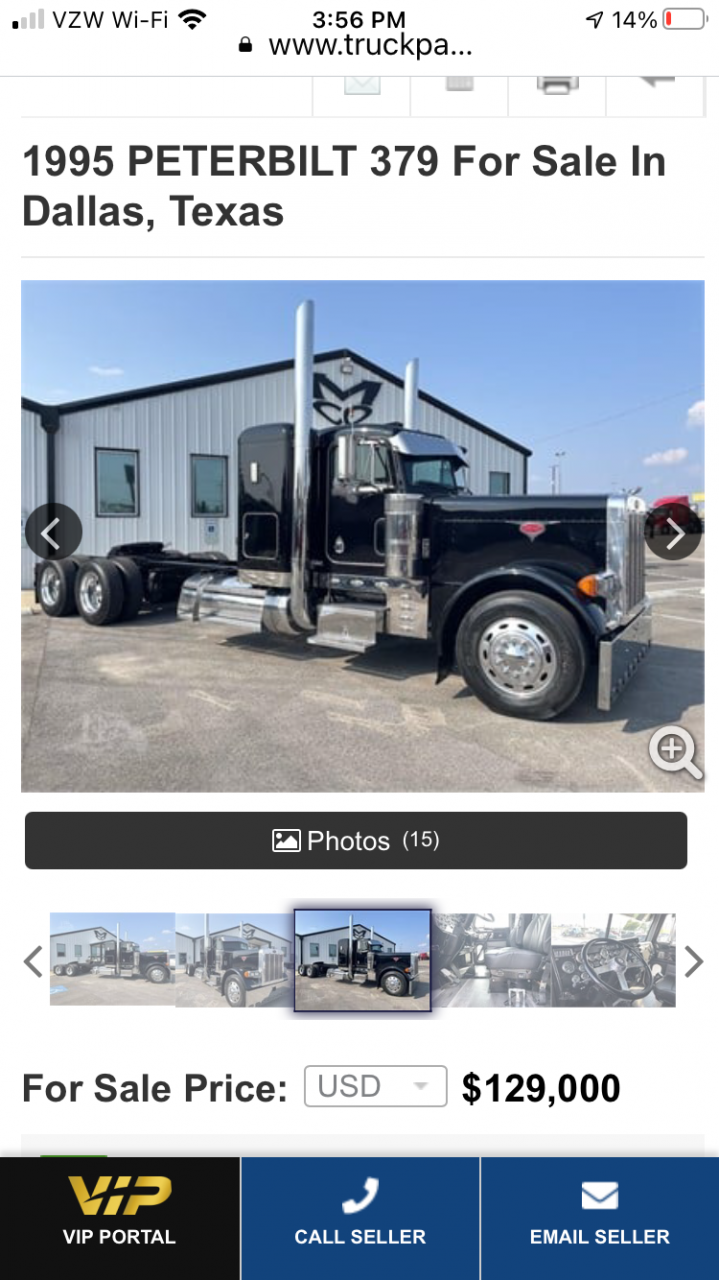Select the steering wheel thumbnail
719x1280 pixels.
tap(613, 960)
